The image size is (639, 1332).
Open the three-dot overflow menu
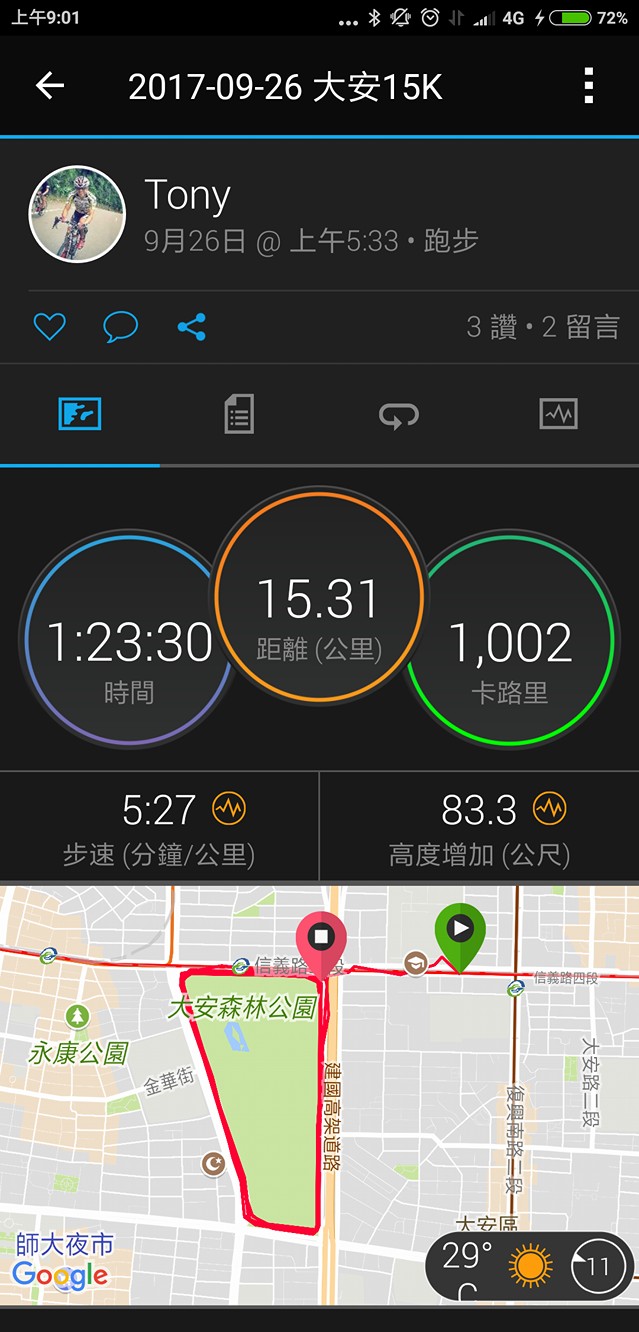tap(589, 86)
